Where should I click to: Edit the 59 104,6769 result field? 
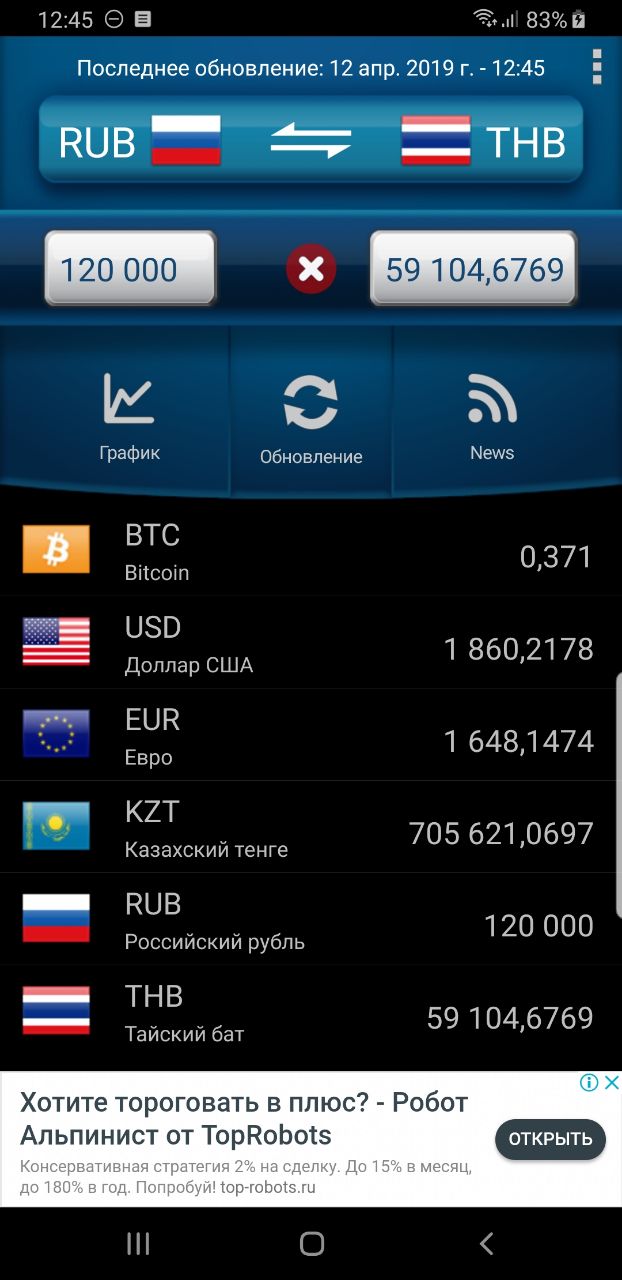coord(474,269)
